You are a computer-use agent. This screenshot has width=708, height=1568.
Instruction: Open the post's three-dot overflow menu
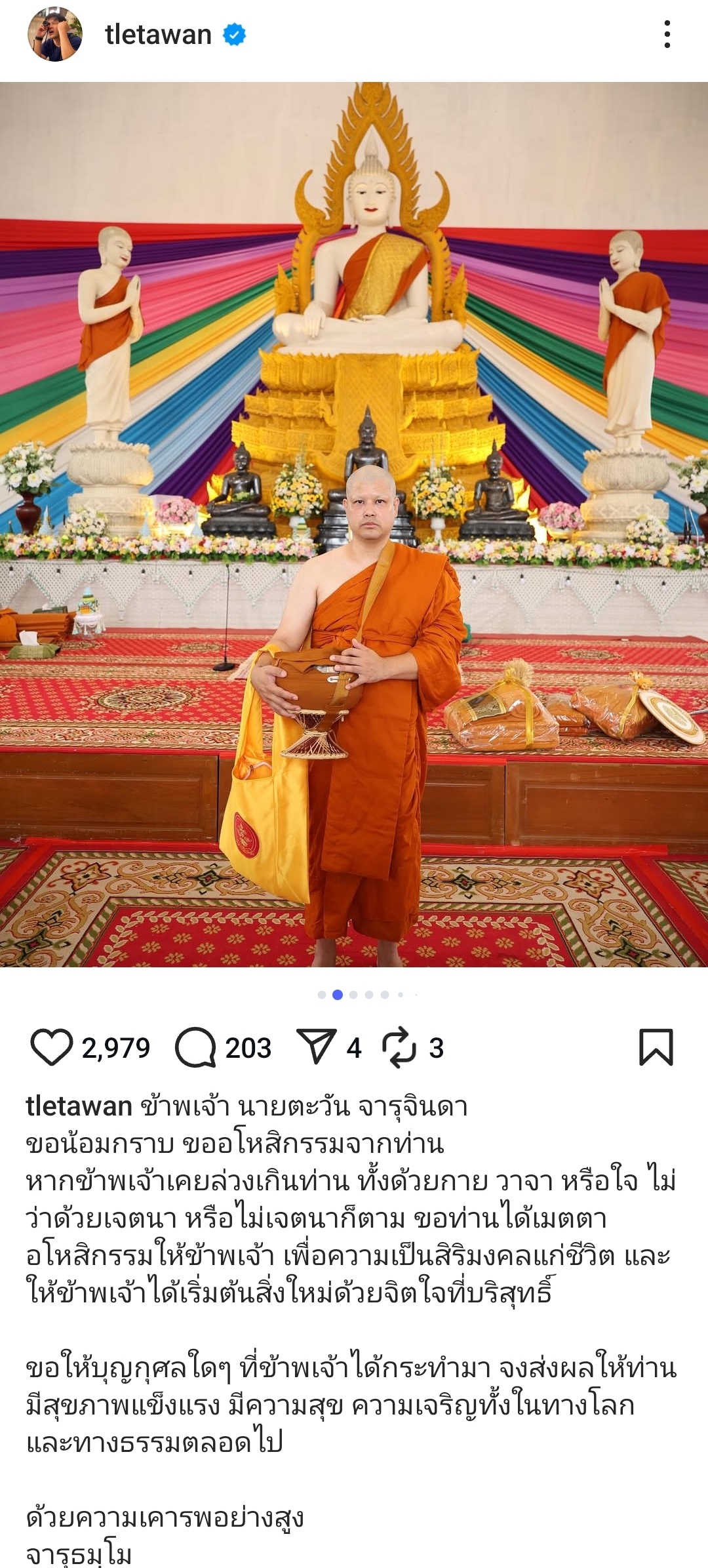pos(667,35)
